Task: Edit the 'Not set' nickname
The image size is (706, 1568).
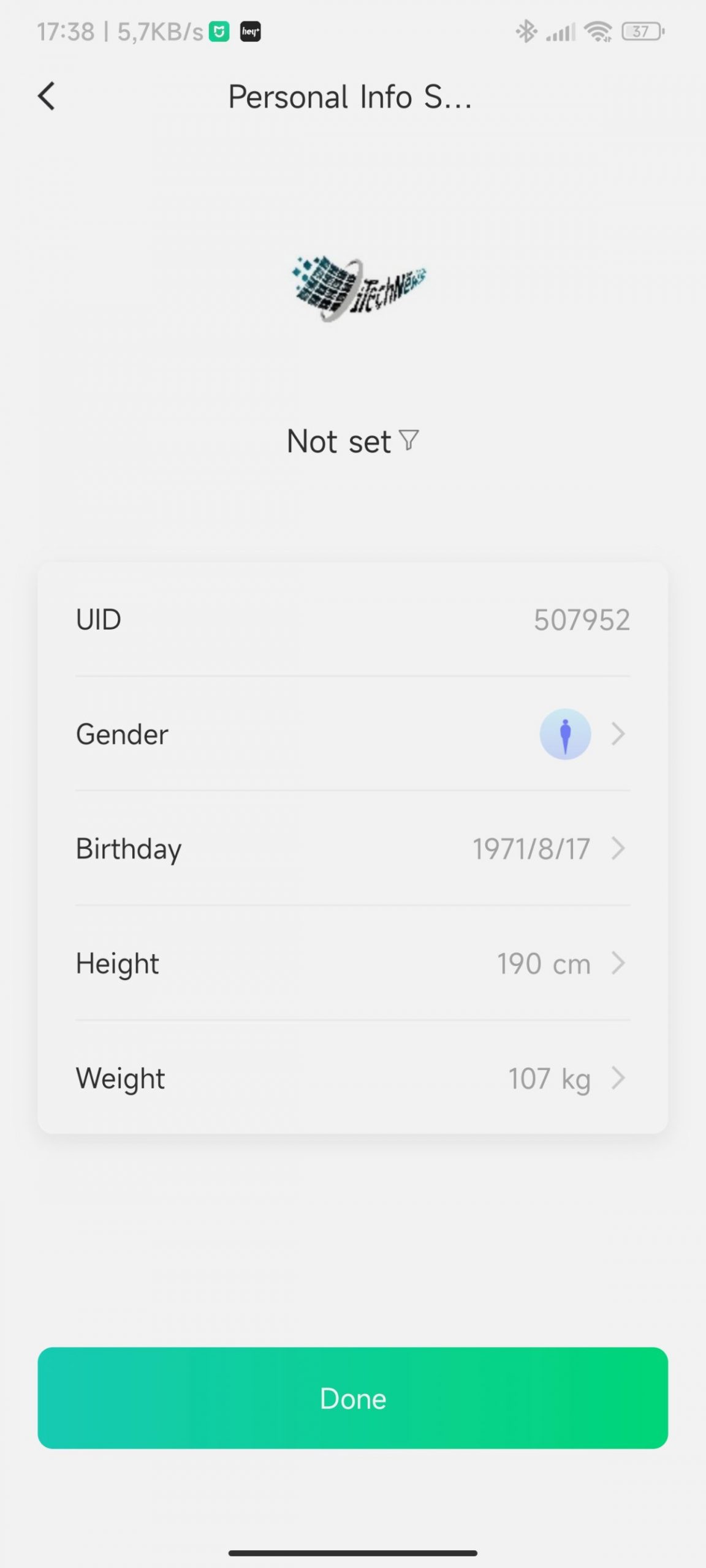Action: 352,441
